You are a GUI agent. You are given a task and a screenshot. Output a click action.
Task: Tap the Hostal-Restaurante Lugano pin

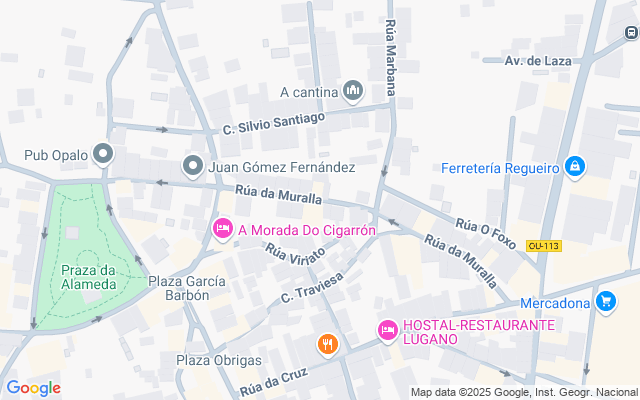click(x=387, y=330)
